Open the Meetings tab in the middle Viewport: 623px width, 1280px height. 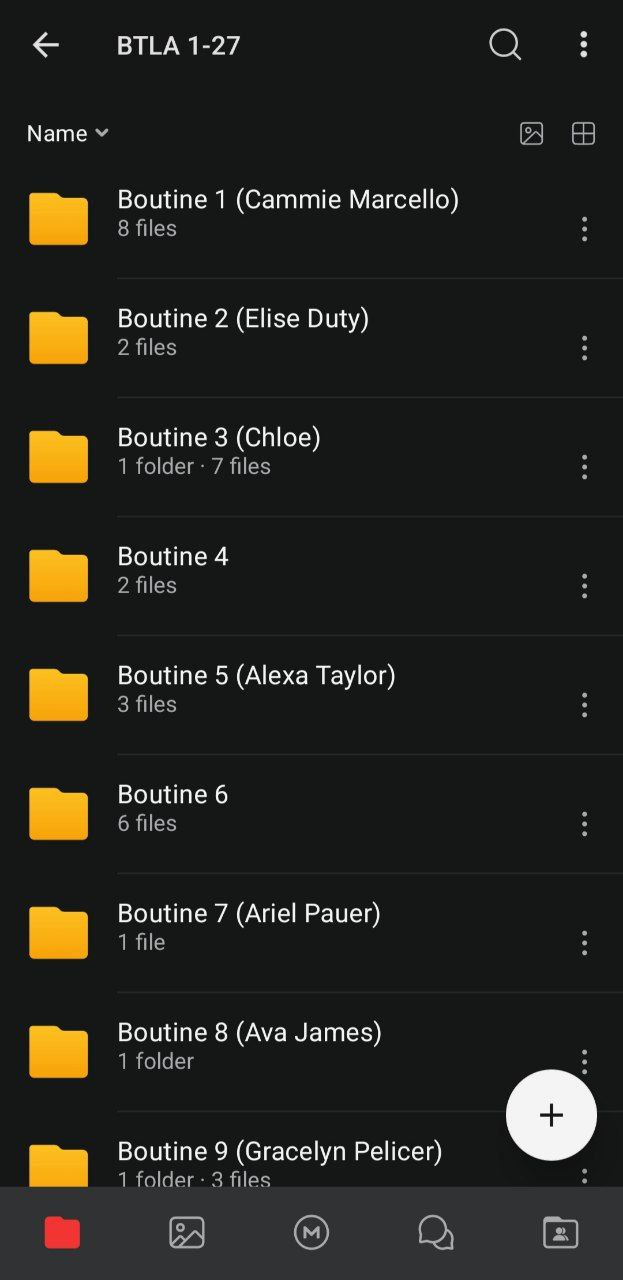[x=311, y=1233]
